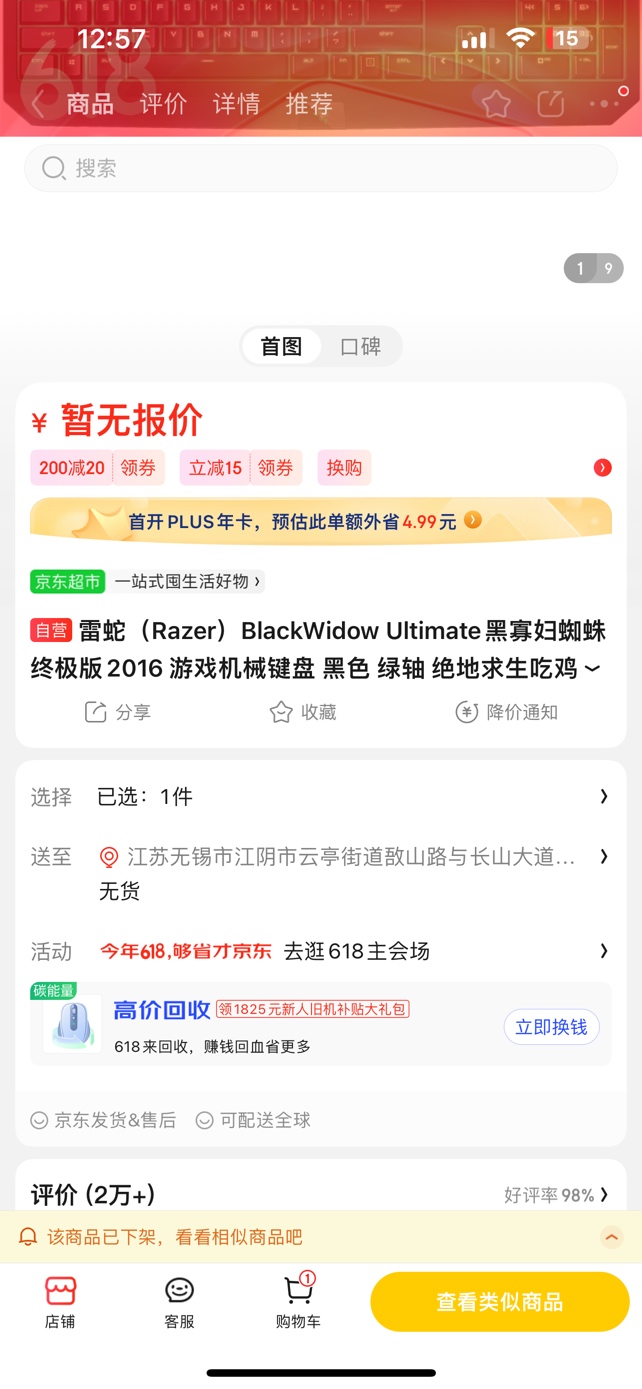This screenshot has height=1389, width=642.
Task: Claim the 200减20 coupon
Action: coord(97,468)
